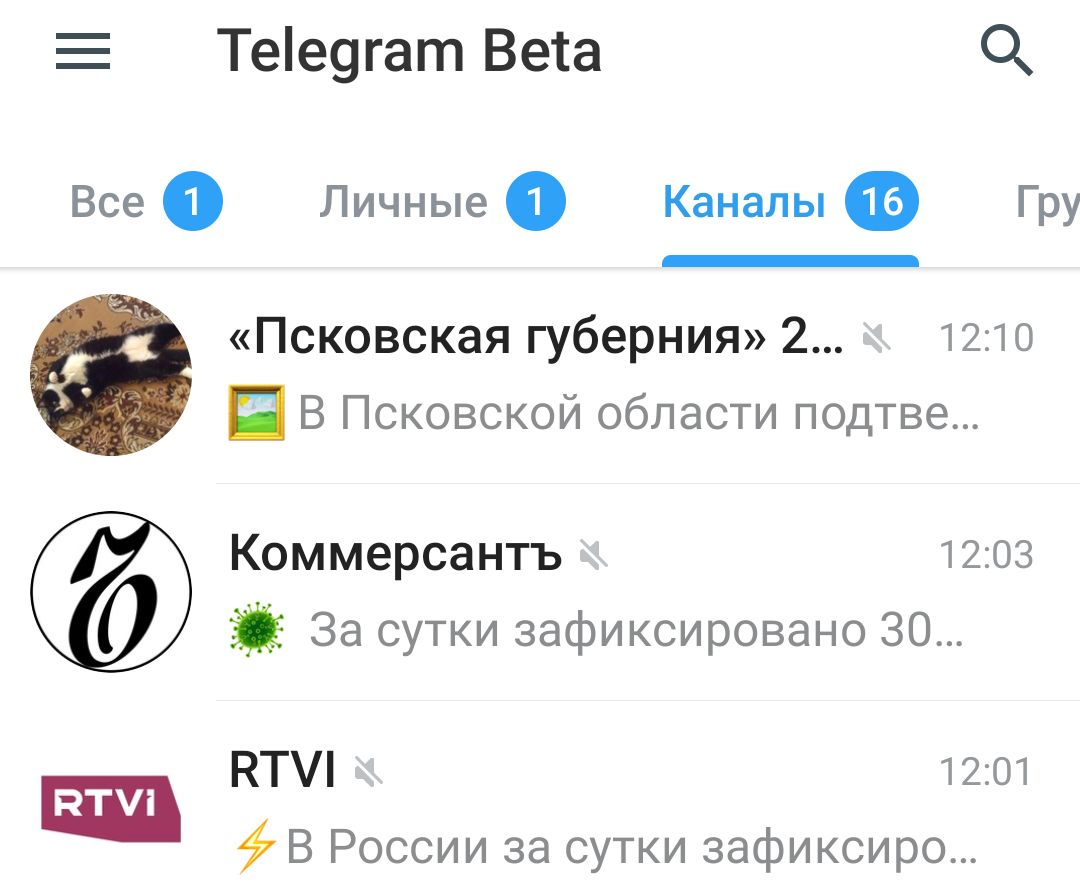Open the «Псковская губерния» channel
The height and width of the screenshot is (894, 1080).
[600, 375]
